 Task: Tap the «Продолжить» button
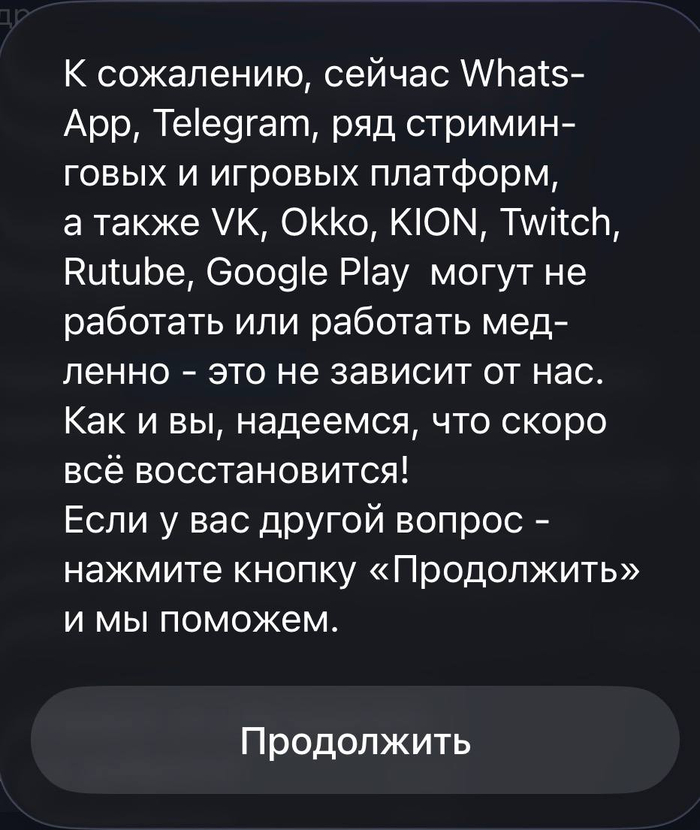tap(355, 741)
